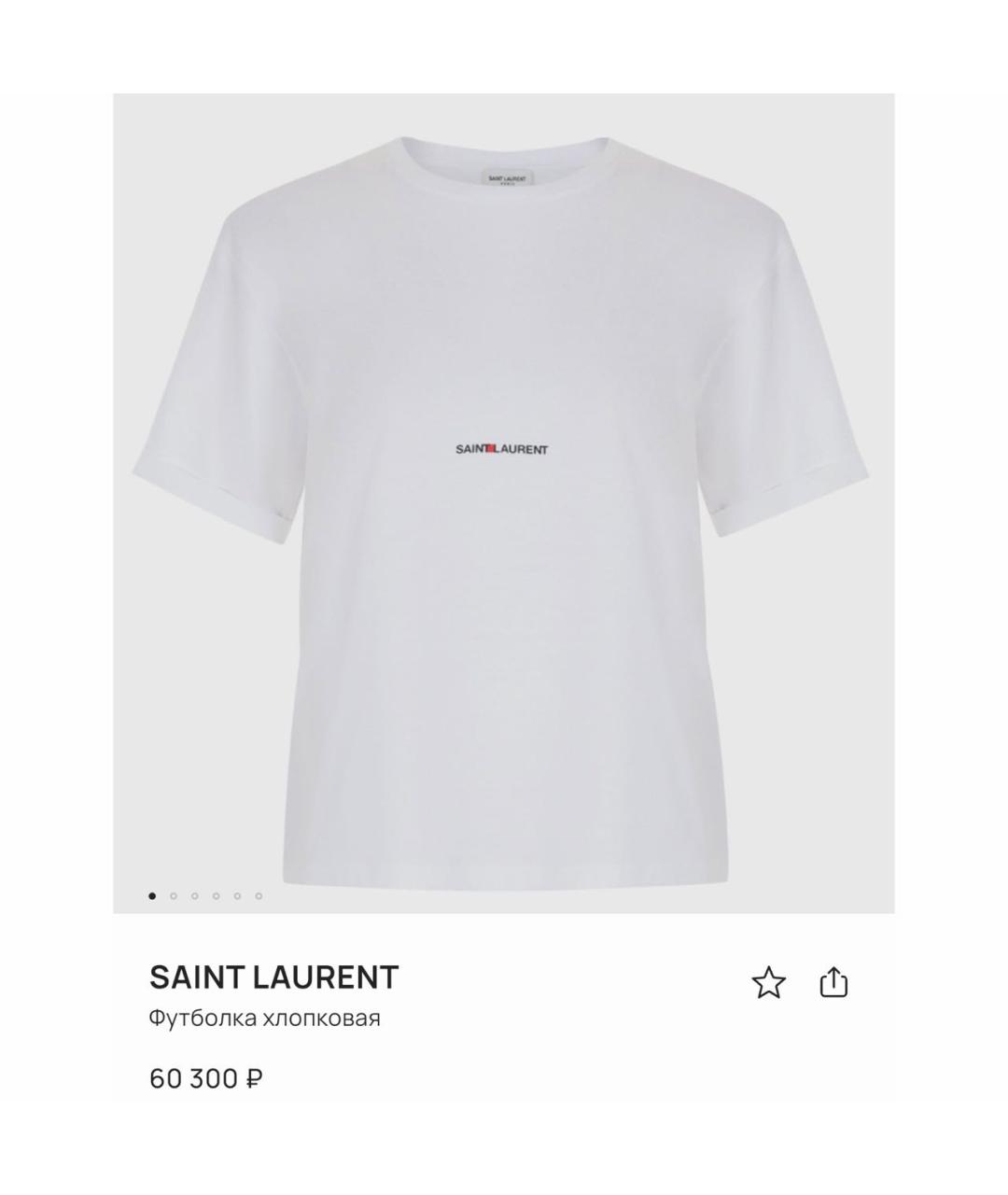Select the third carousel dot

pyautogui.click(x=195, y=893)
